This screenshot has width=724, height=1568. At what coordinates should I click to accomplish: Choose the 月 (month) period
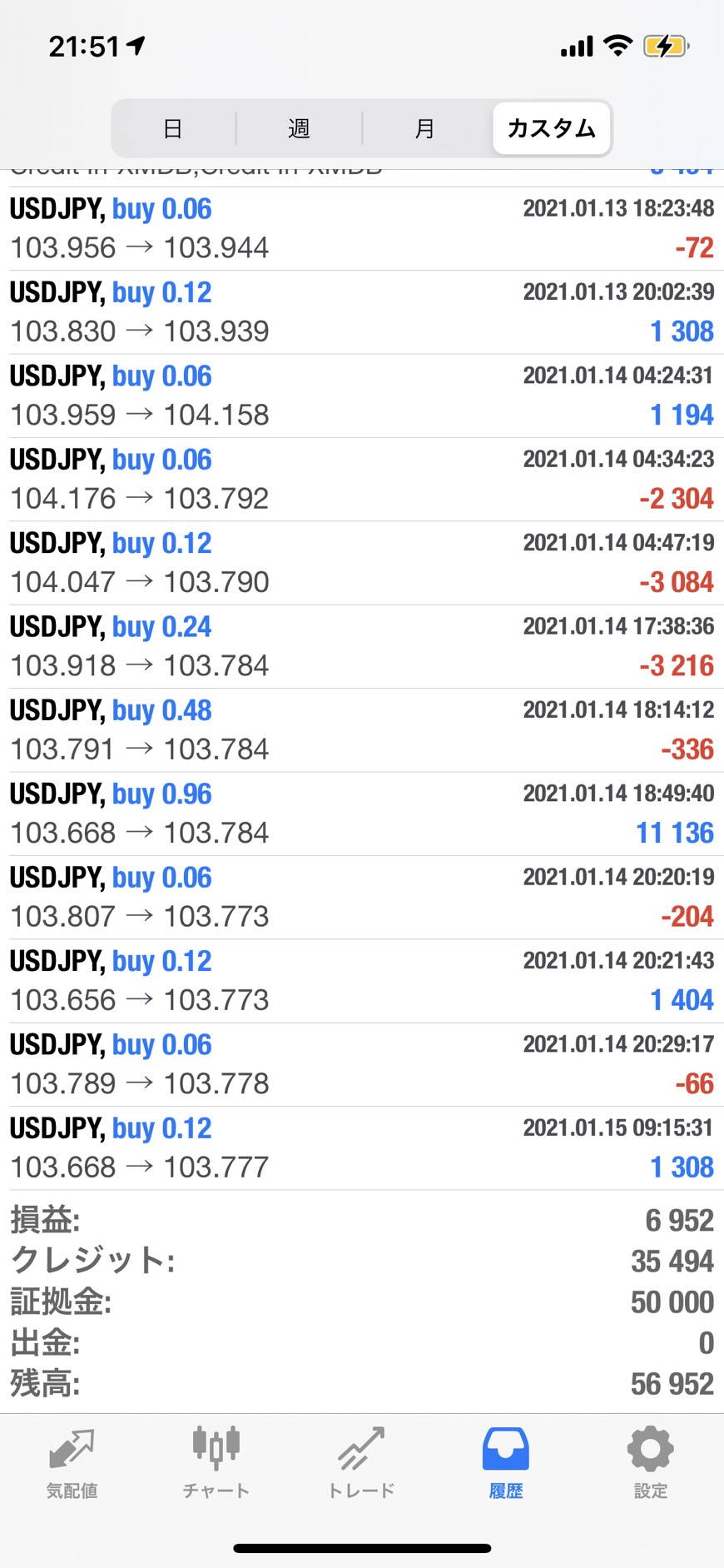(x=425, y=128)
